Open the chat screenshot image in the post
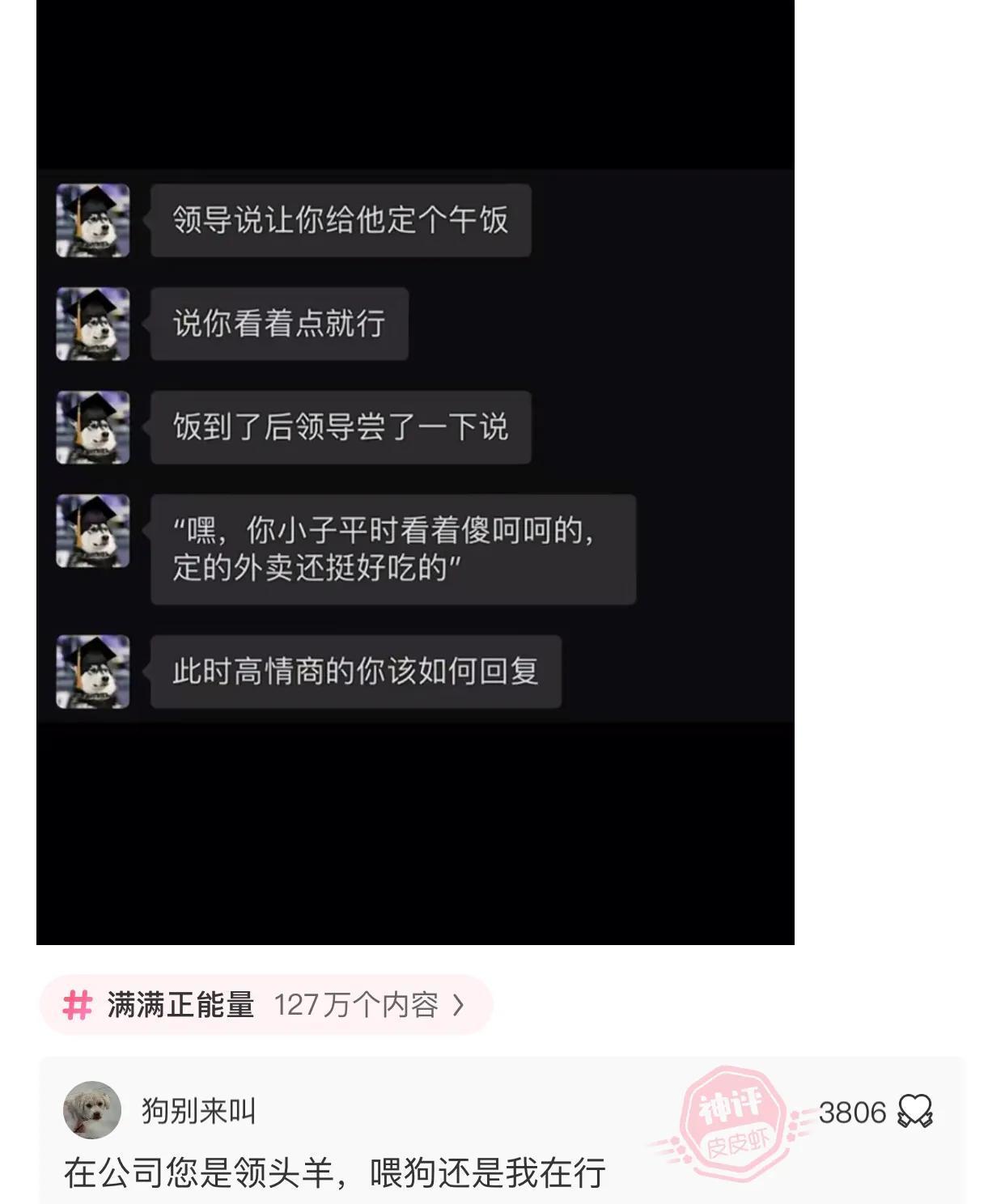Screen dimensions: 1005x1204 pos(415,472)
